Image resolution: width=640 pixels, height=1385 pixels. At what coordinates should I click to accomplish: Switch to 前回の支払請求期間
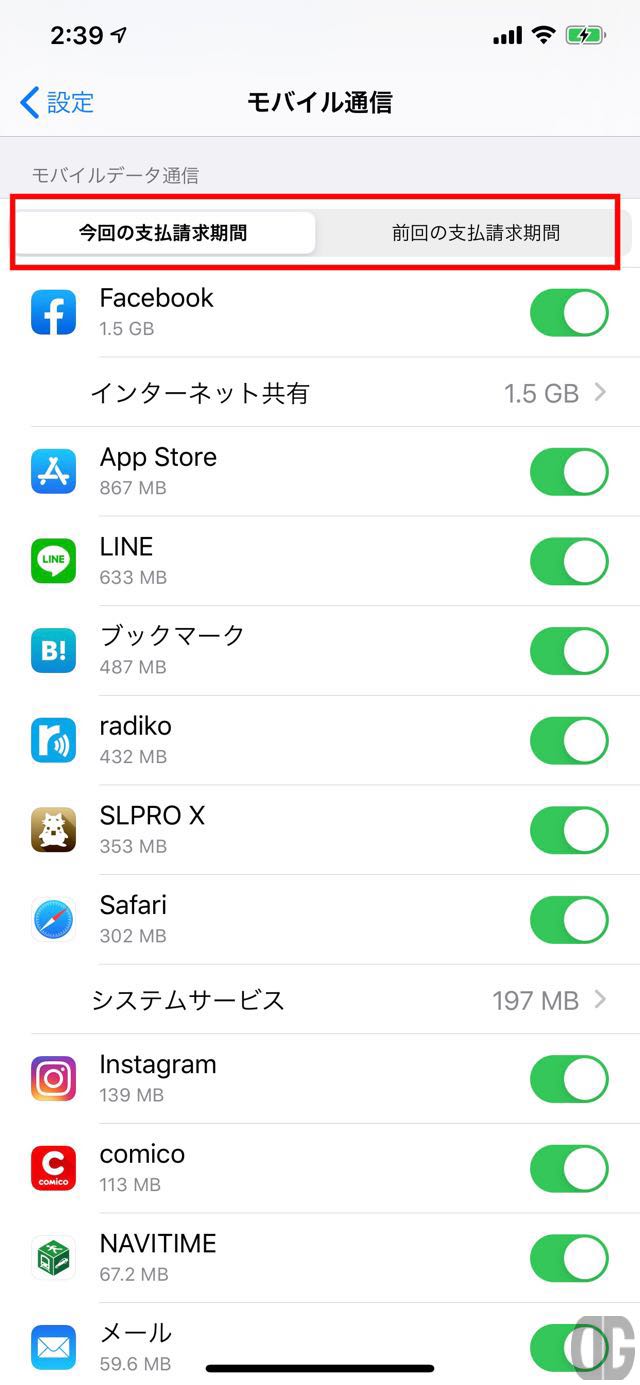(475, 233)
